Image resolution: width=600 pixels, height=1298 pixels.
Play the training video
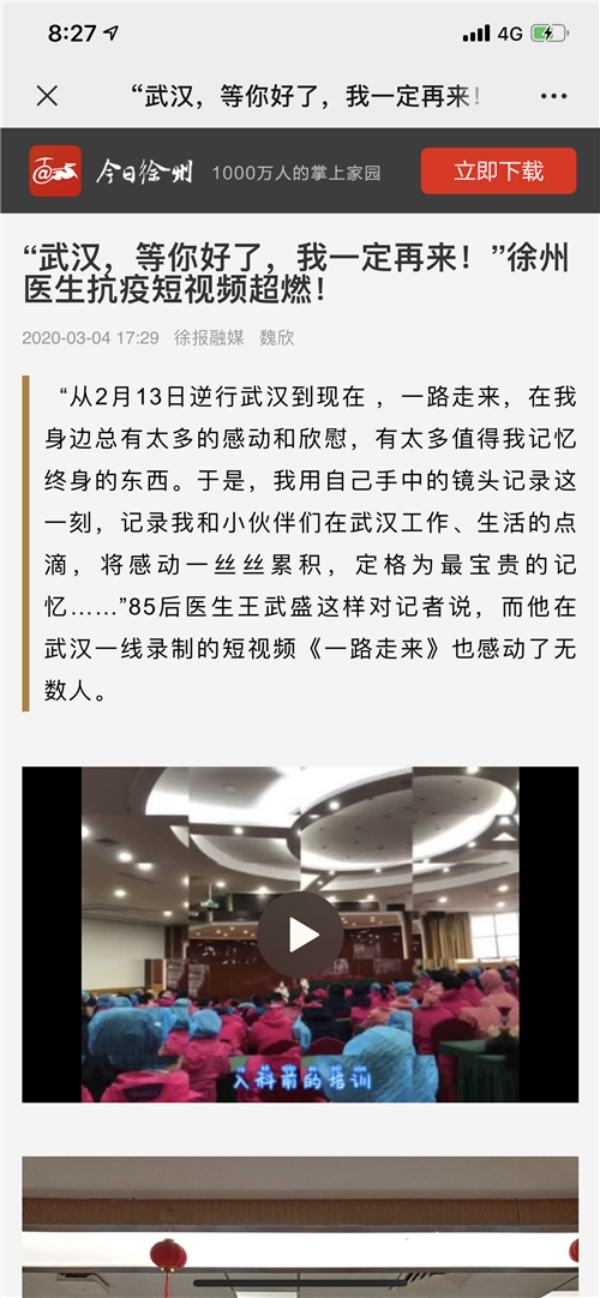click(x=300, y=935)
